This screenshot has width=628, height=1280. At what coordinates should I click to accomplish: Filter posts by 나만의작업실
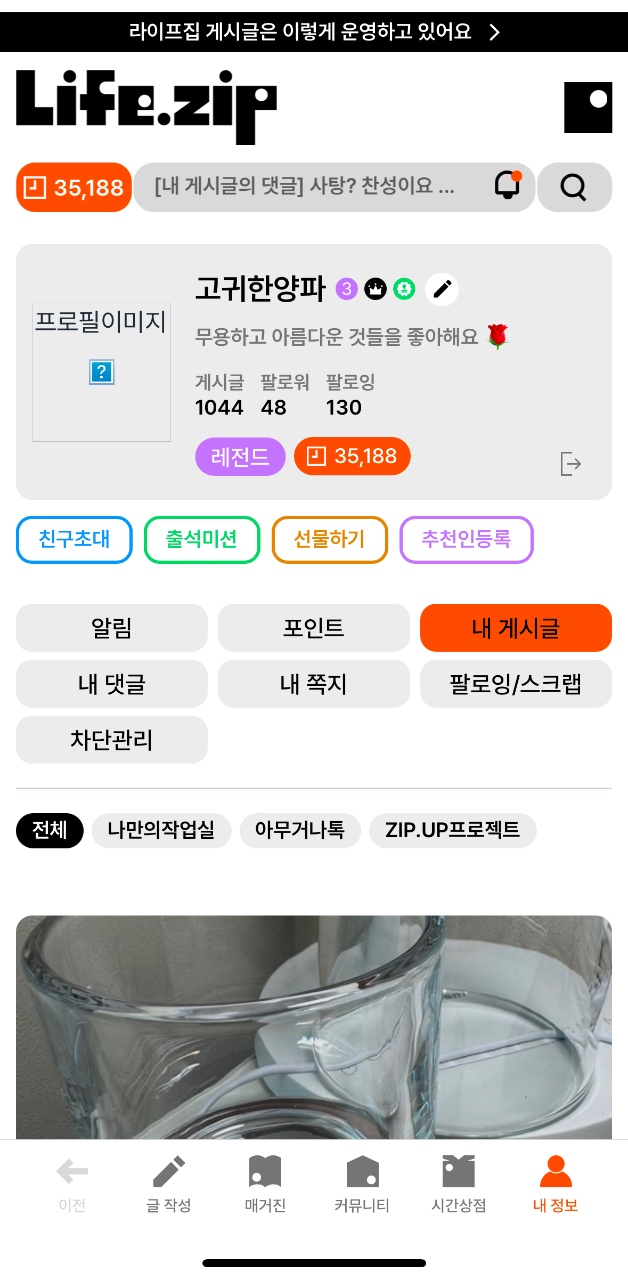[x=162, y=830]
